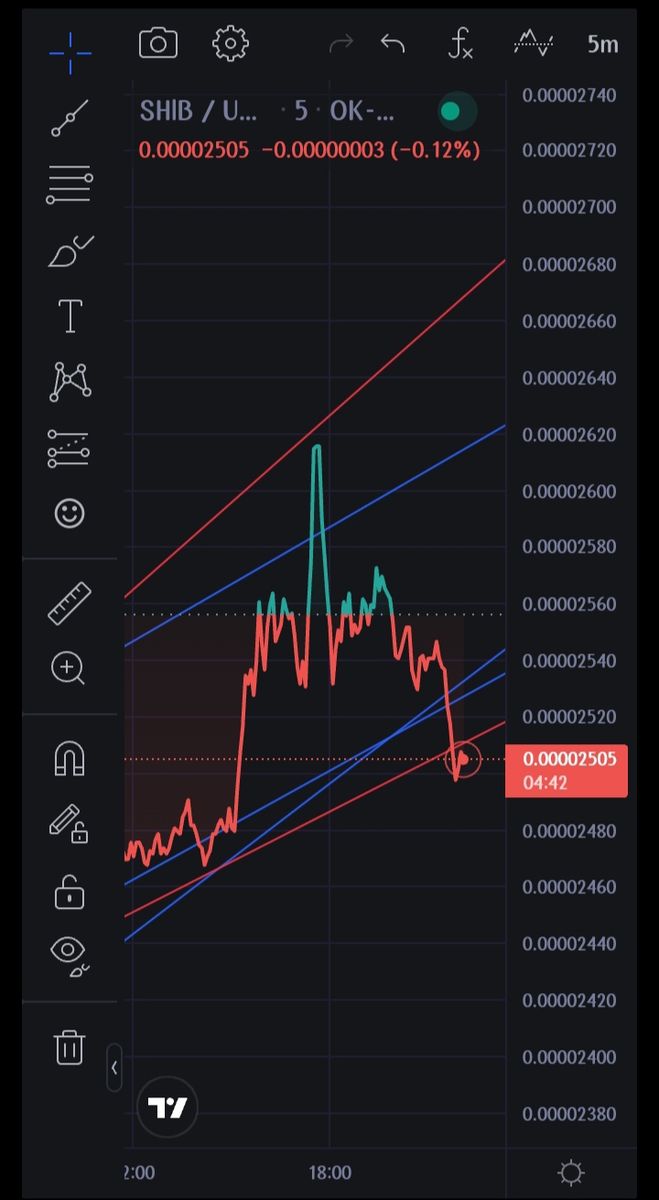Activate the zoom in tool
This screenshot has width=659, height=1200.
tap(70, 667)
